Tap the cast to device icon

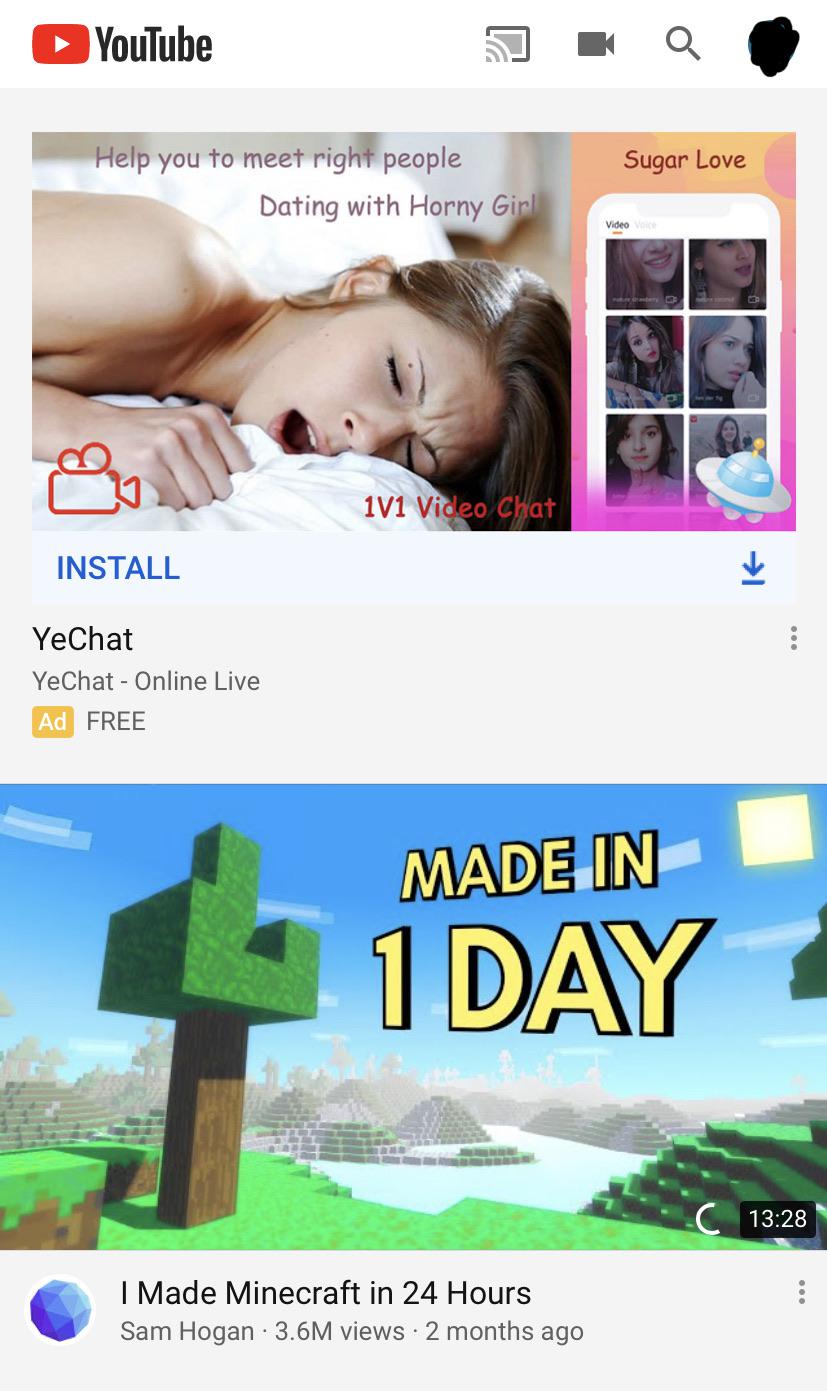tap(507, 44)
